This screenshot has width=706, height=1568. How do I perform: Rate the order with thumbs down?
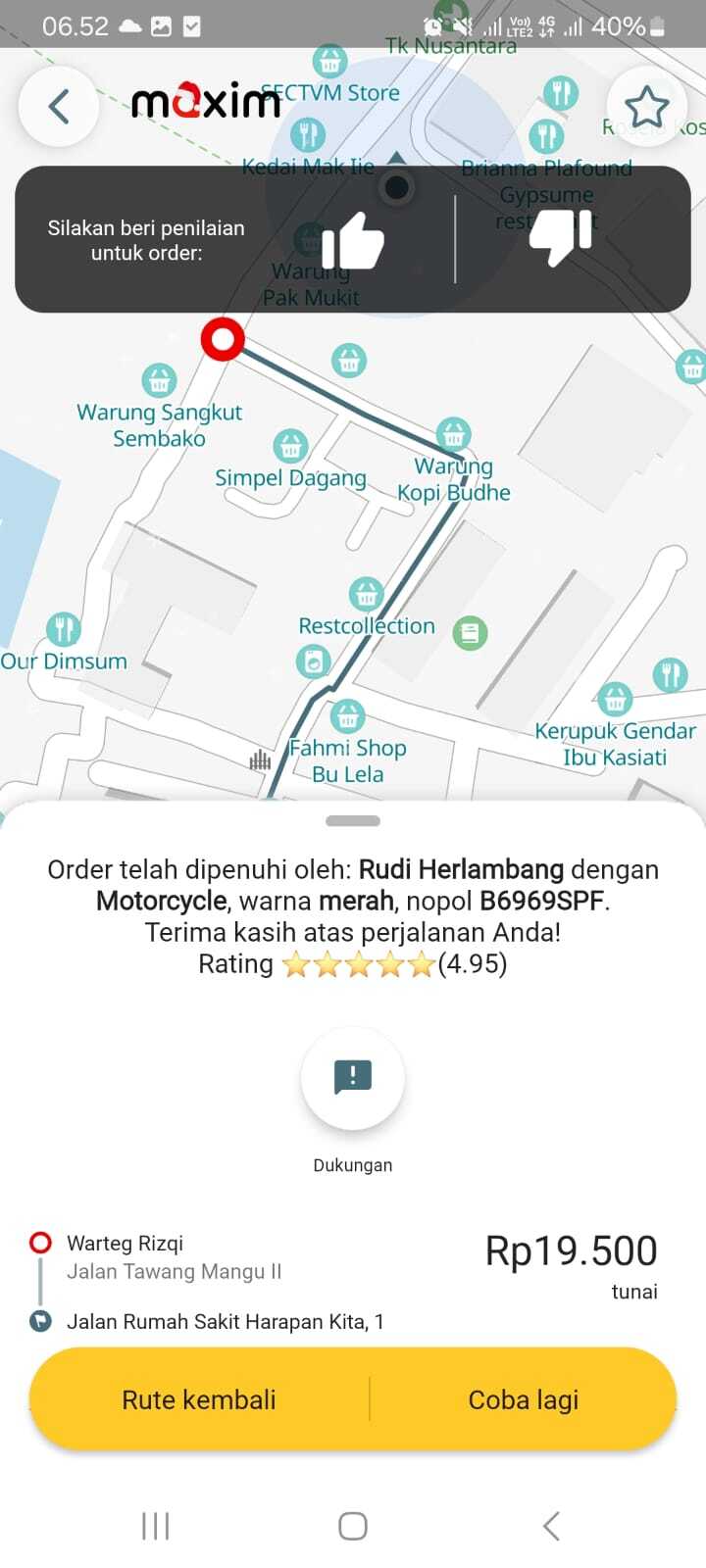[561, 238]
